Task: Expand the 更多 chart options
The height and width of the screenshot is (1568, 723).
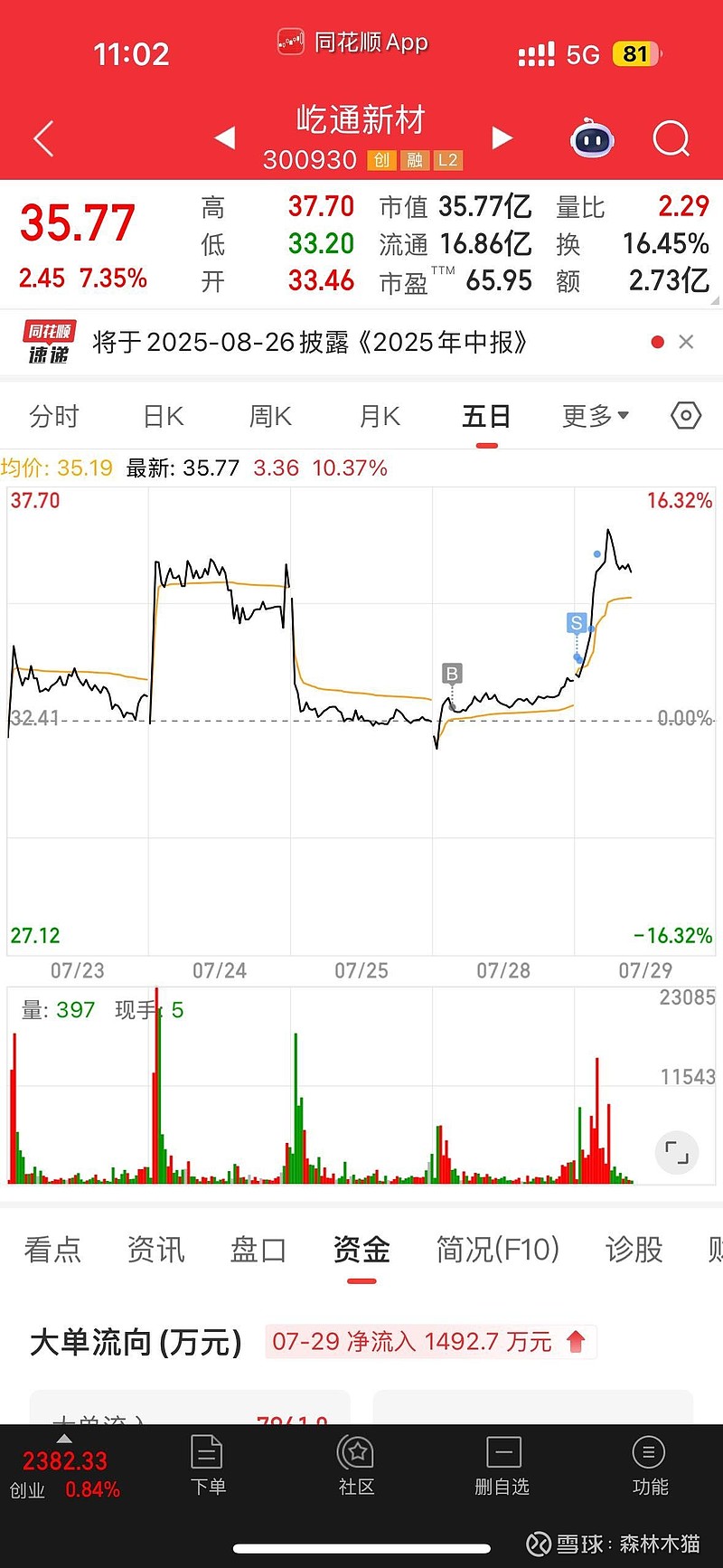Action: pos(596,416)
